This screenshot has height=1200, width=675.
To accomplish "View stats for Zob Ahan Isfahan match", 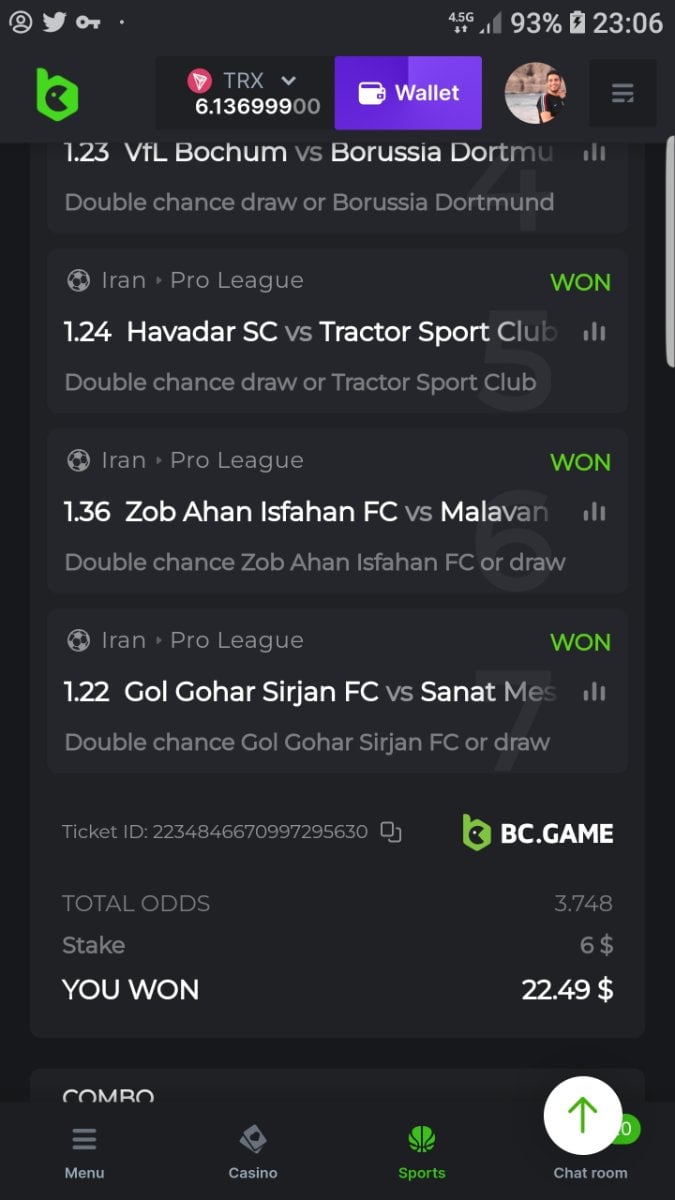I will tap(595, 512).
